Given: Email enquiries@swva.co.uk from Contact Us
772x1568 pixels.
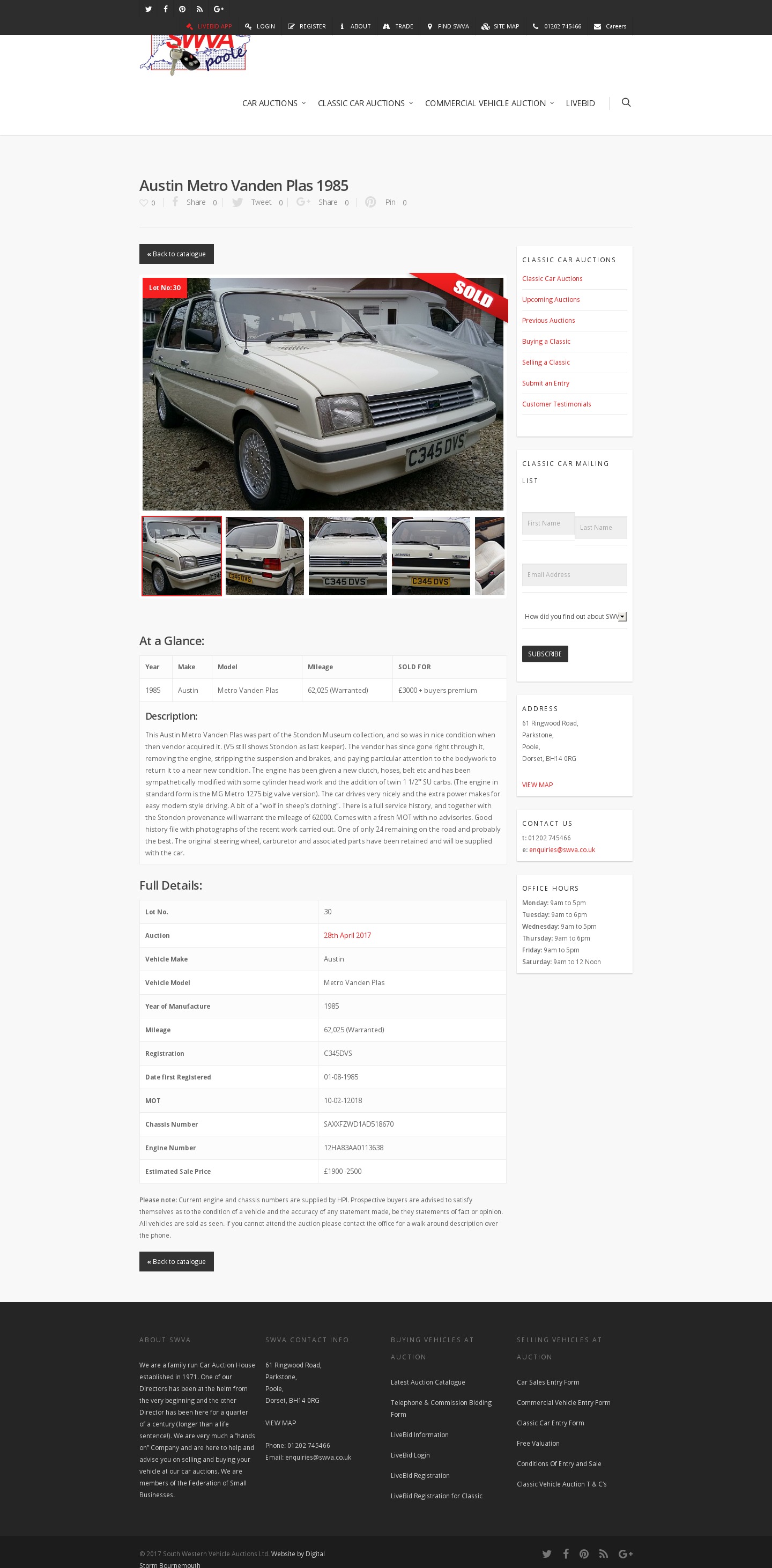Looking at the screenshot, I should 561,850.
